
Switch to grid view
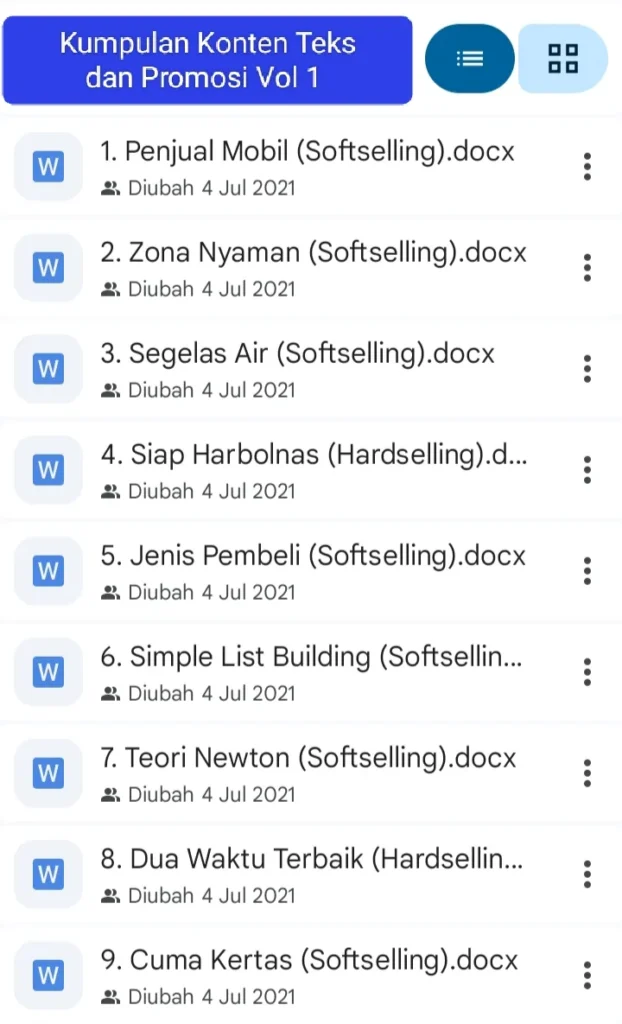pos(563,59)
